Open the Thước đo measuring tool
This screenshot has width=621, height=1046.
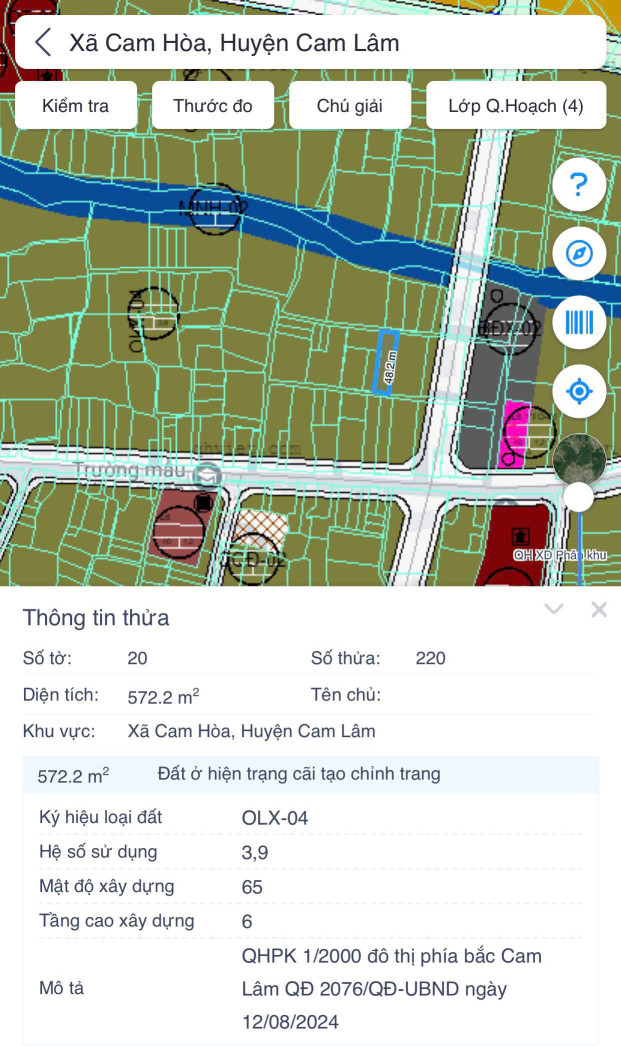[213, 106]
